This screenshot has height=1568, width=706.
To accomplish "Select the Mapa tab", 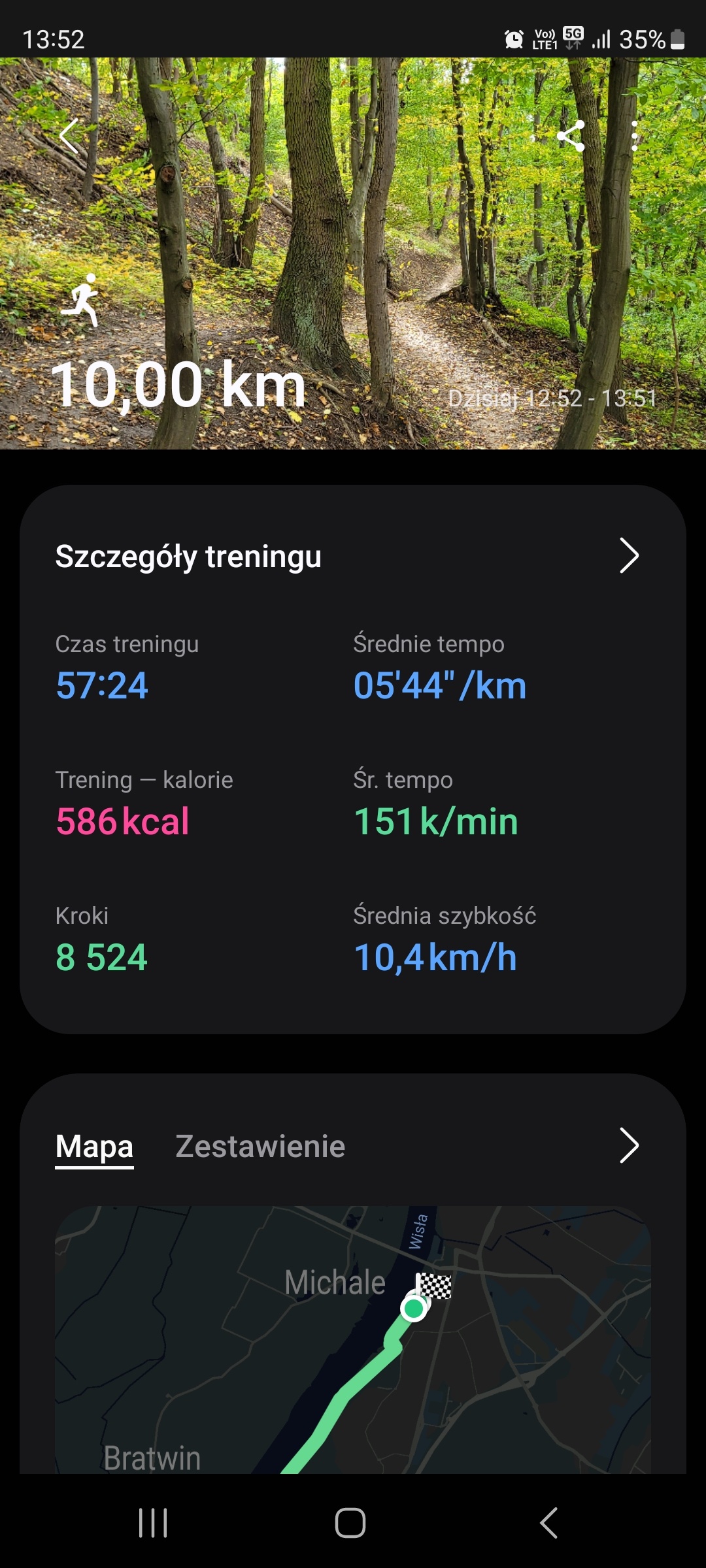I will (95, 1147).
